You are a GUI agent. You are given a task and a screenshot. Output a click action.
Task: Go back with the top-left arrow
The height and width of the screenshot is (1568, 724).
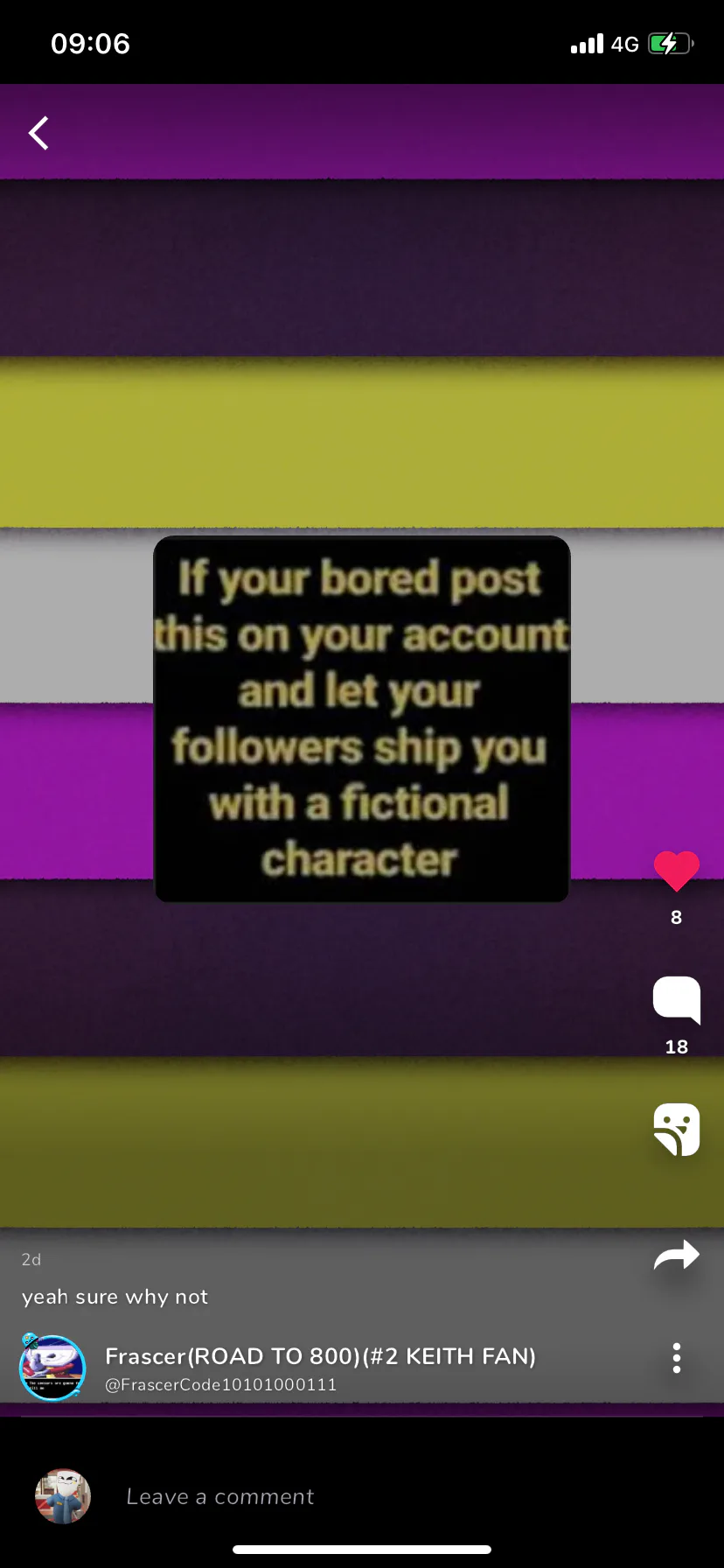(x=38, y=133)
